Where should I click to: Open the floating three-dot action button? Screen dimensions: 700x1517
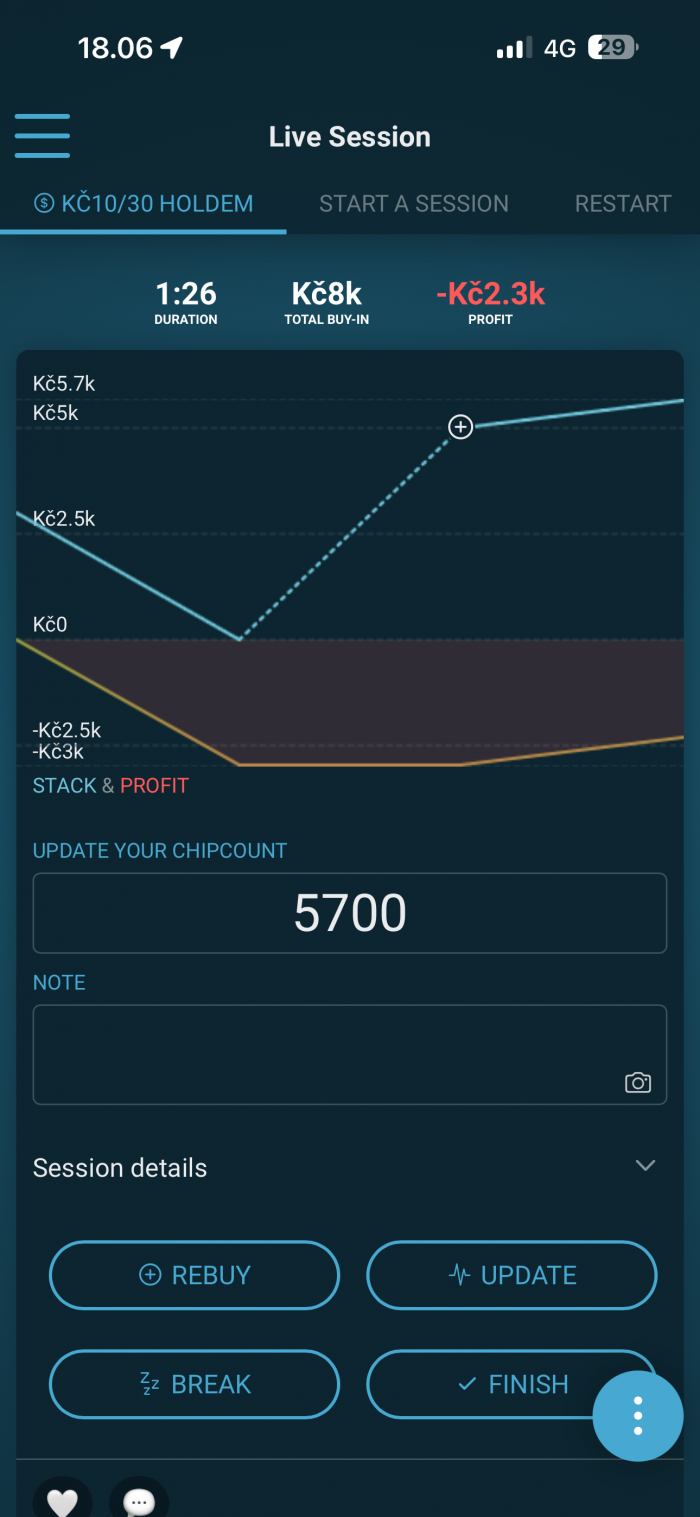(x=638, y=1416)
